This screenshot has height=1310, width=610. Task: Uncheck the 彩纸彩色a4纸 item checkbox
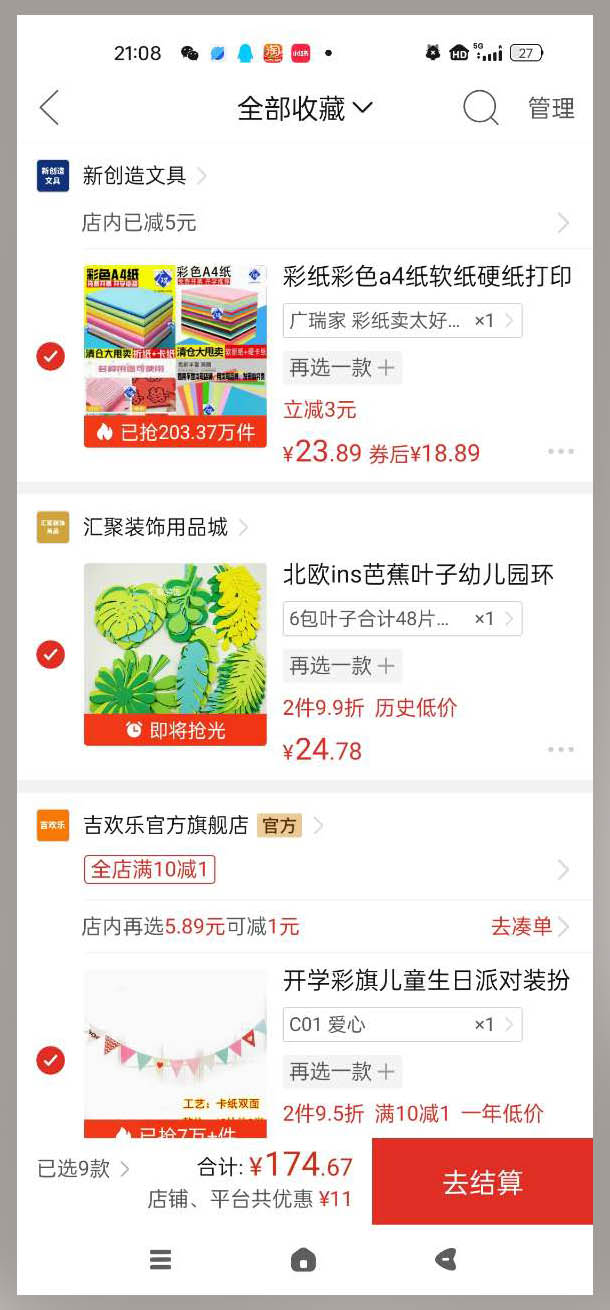tap(50, 356)
